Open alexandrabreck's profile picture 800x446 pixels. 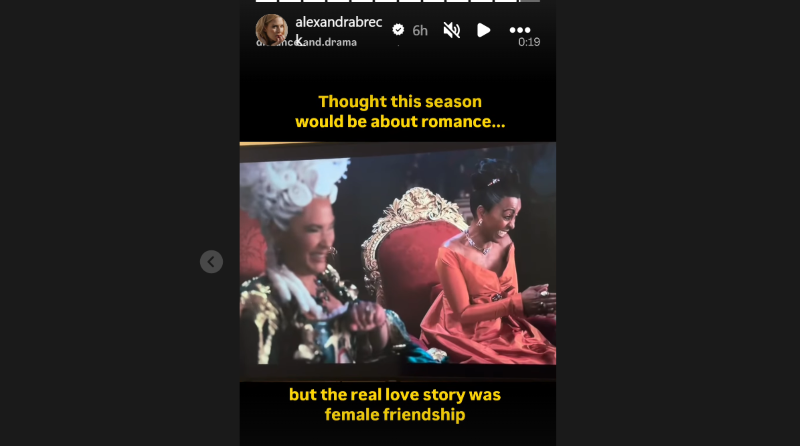pos(272,30)
